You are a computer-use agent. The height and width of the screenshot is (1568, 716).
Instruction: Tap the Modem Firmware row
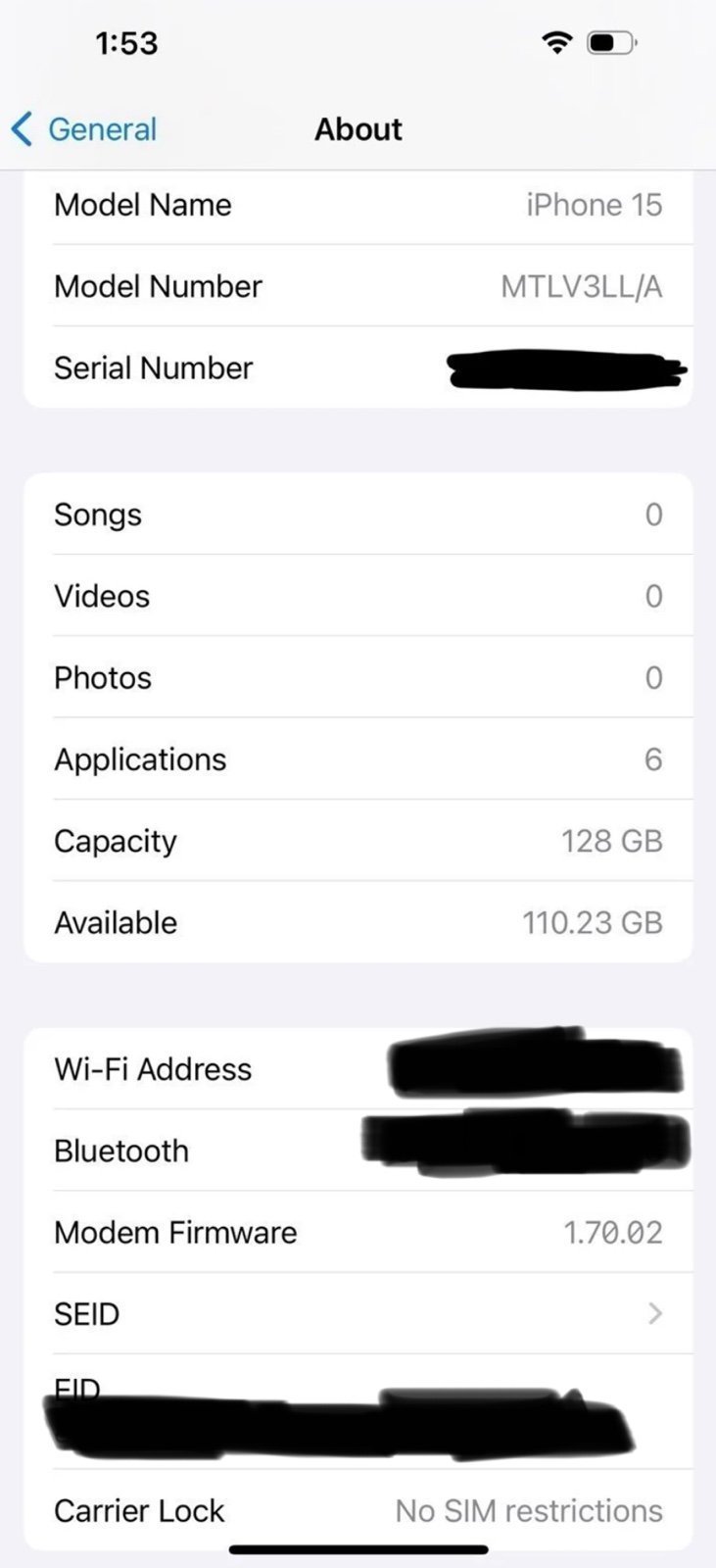pyautogui.click(x=358, y=1232)
